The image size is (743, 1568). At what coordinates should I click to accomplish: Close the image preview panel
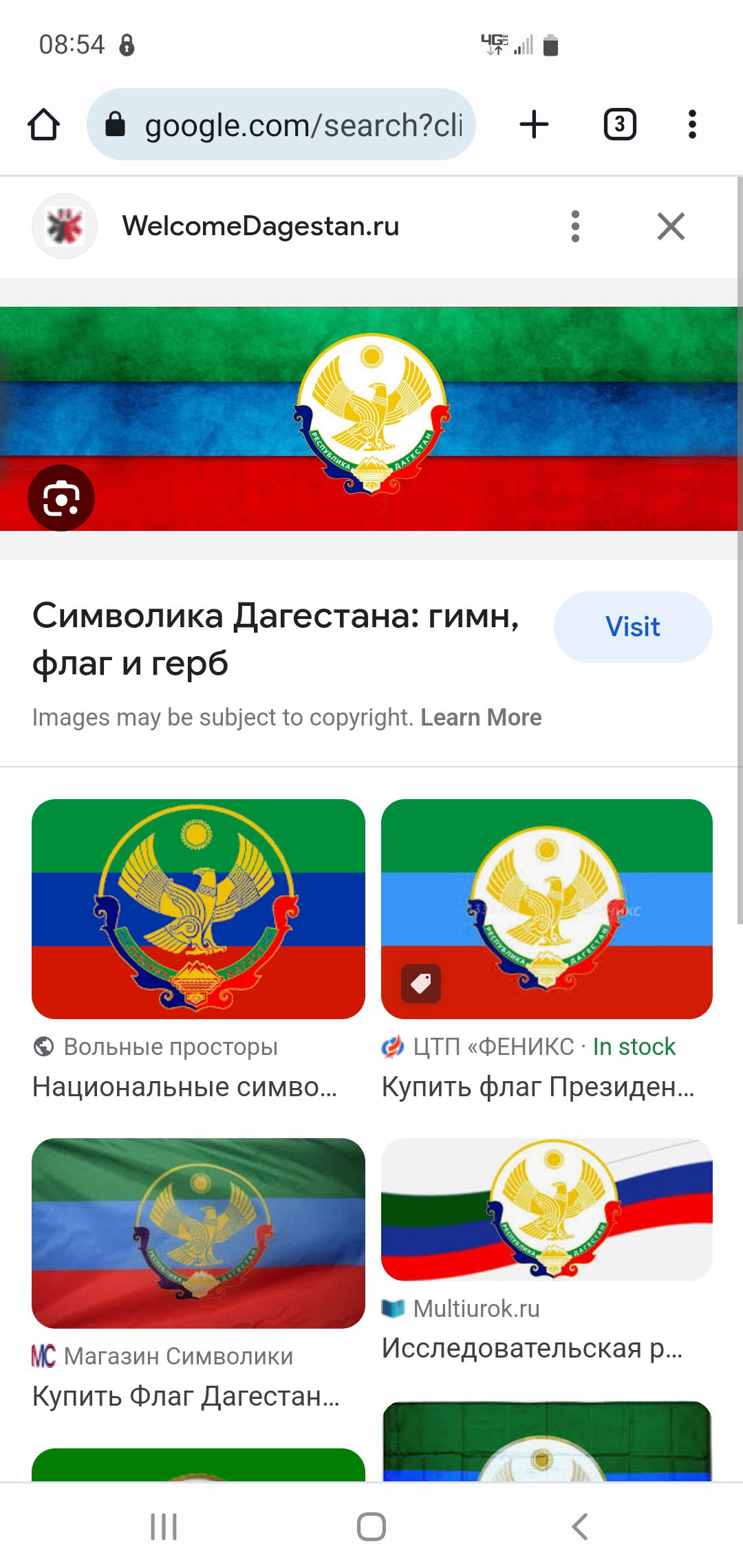(671, 226)
